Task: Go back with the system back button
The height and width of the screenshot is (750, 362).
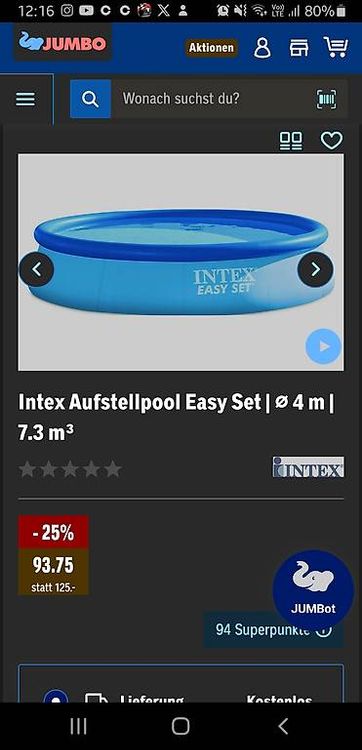Action: 283,726
